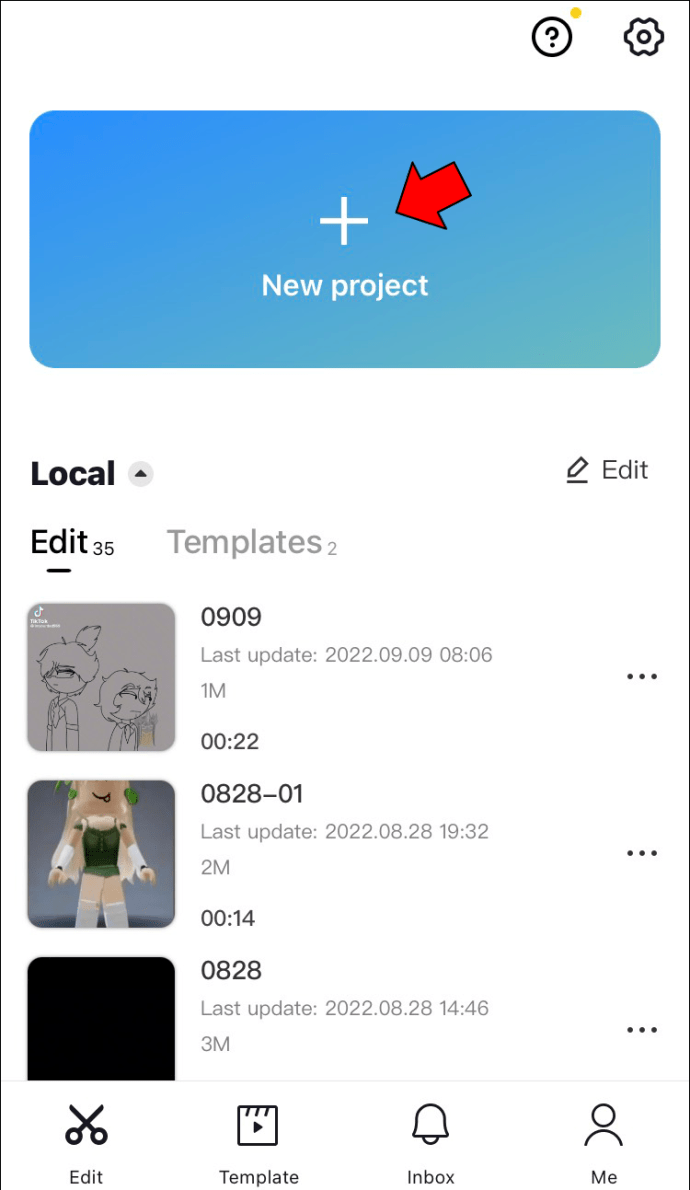Open the Inbox tab
Viewport: 690px width, 1190px height.
[431, 1142]
